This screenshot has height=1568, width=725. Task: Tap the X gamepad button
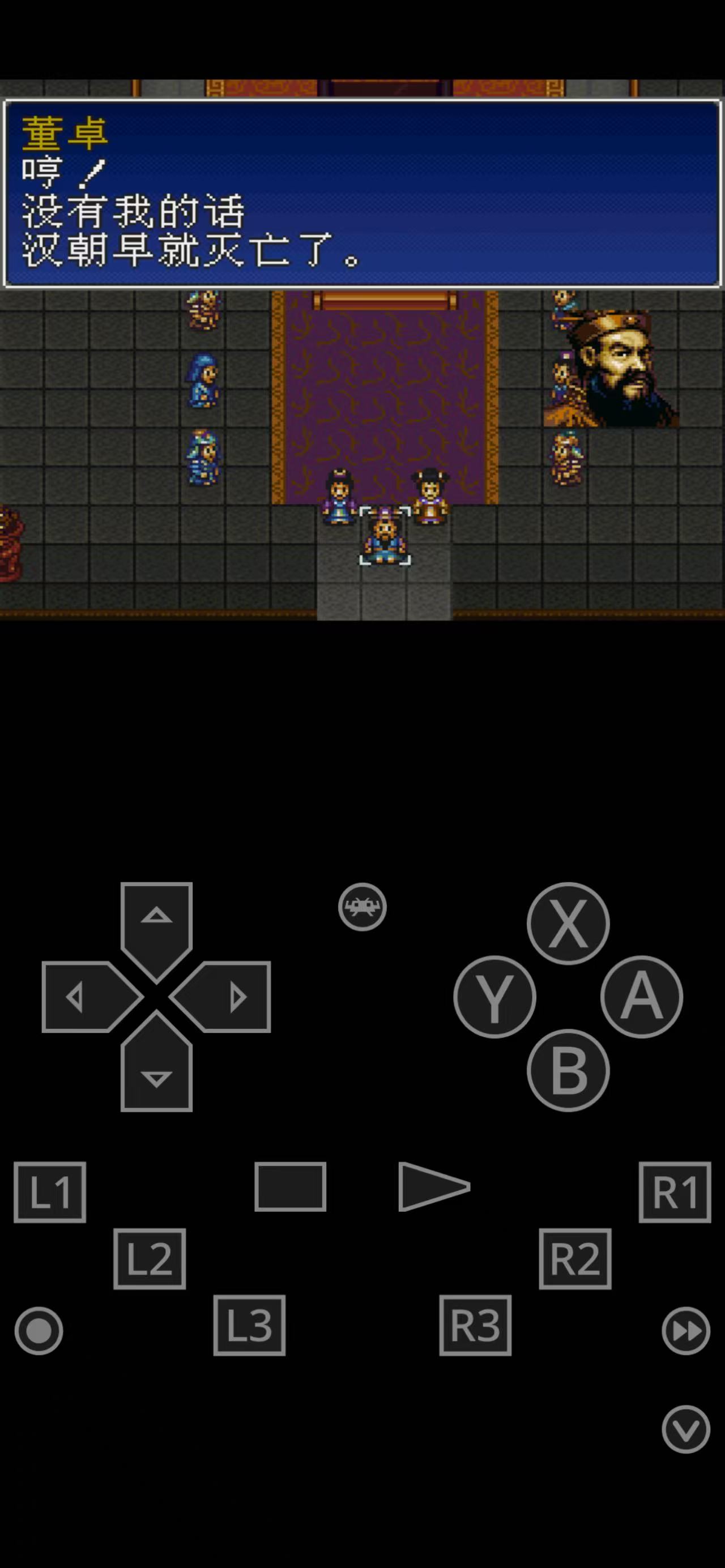568,924
